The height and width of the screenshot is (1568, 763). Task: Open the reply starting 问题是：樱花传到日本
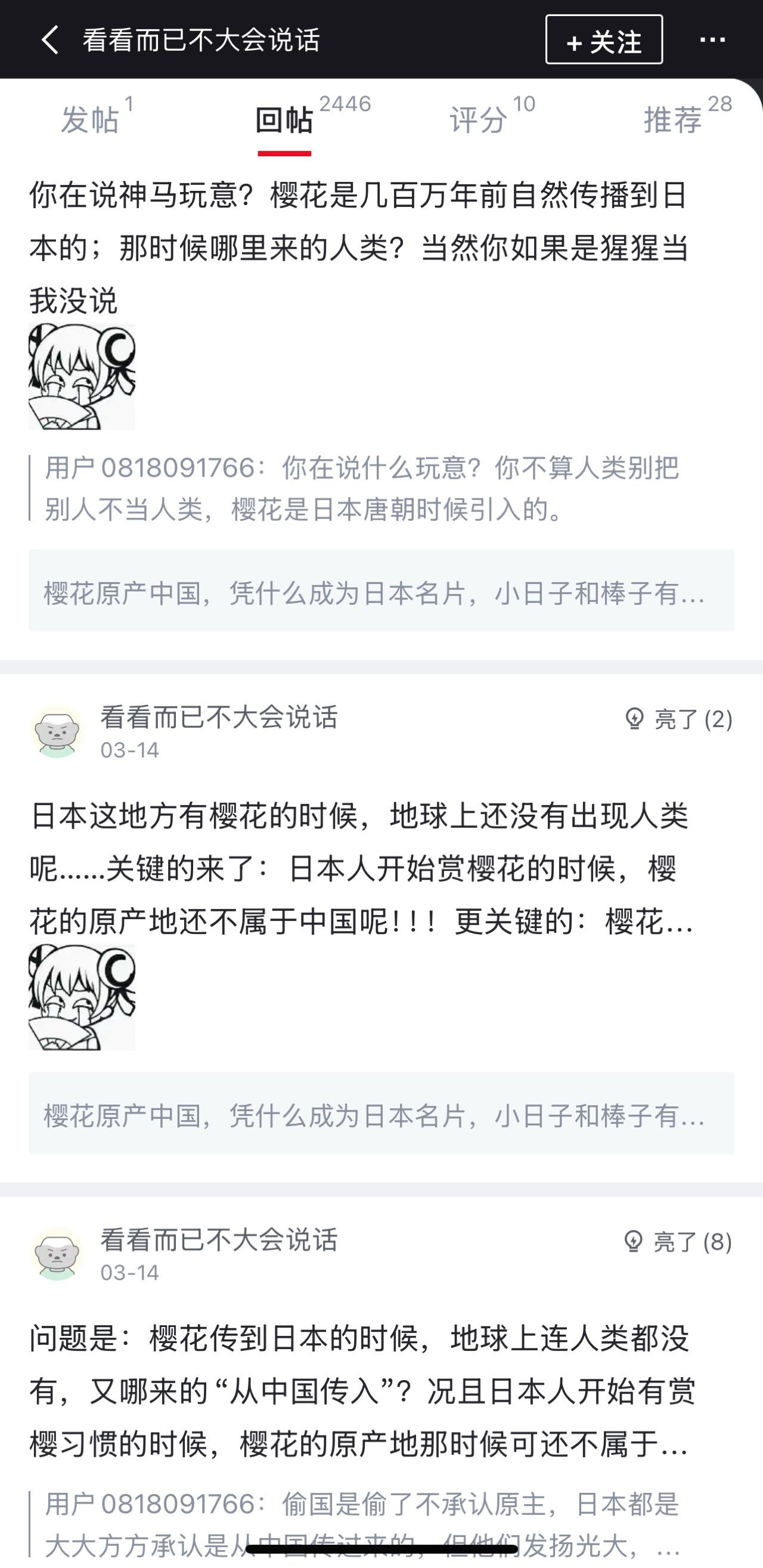[x=359, y=1391]
